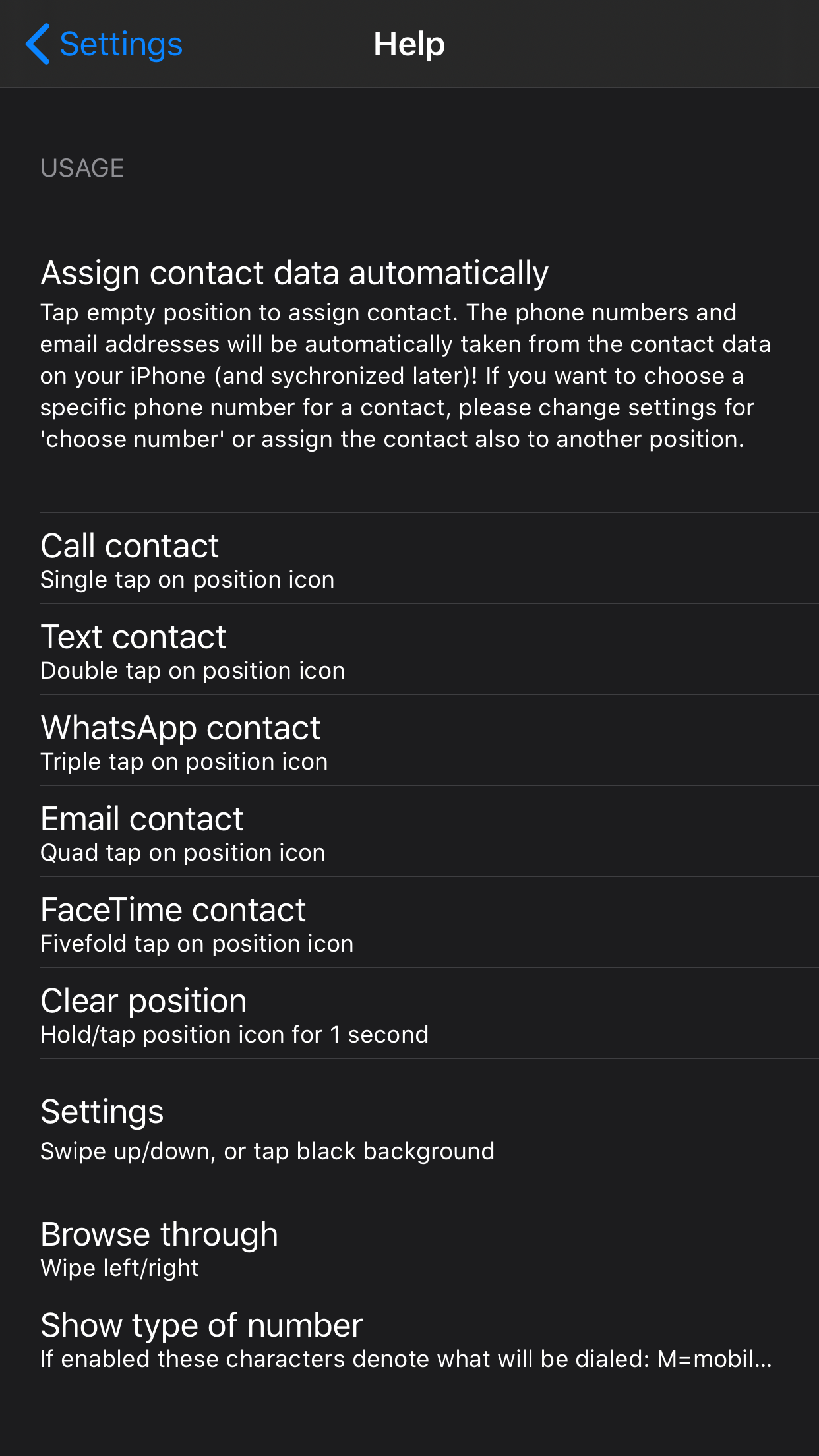The width and height of the screenshot is (819, 1456).
Task: Tap 'Quad tap on position icon' description
Action: click(x=183, y=851)
